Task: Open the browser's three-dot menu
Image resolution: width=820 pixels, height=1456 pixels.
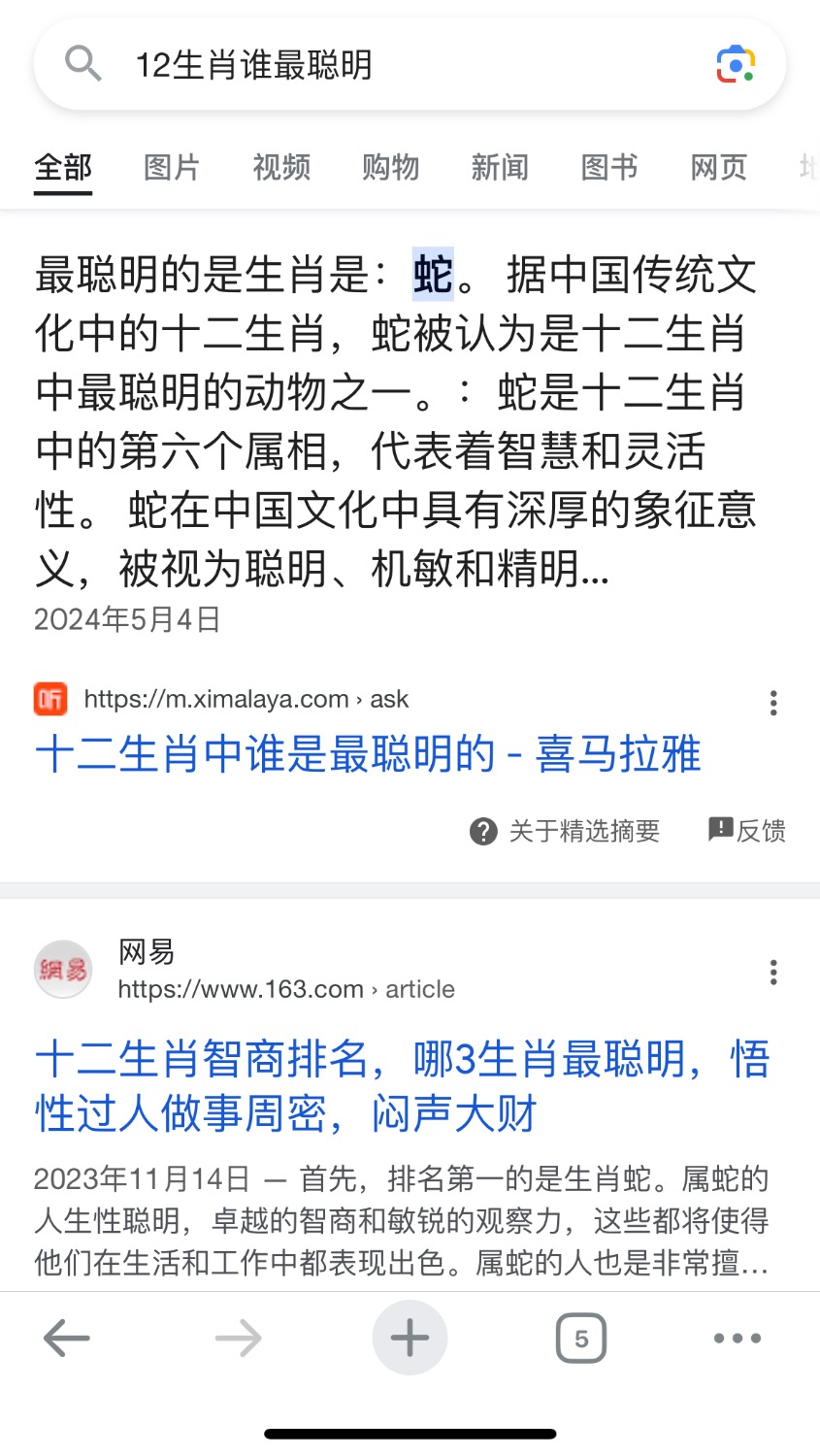Action: pyautogui.click(x=738, y=1339)
